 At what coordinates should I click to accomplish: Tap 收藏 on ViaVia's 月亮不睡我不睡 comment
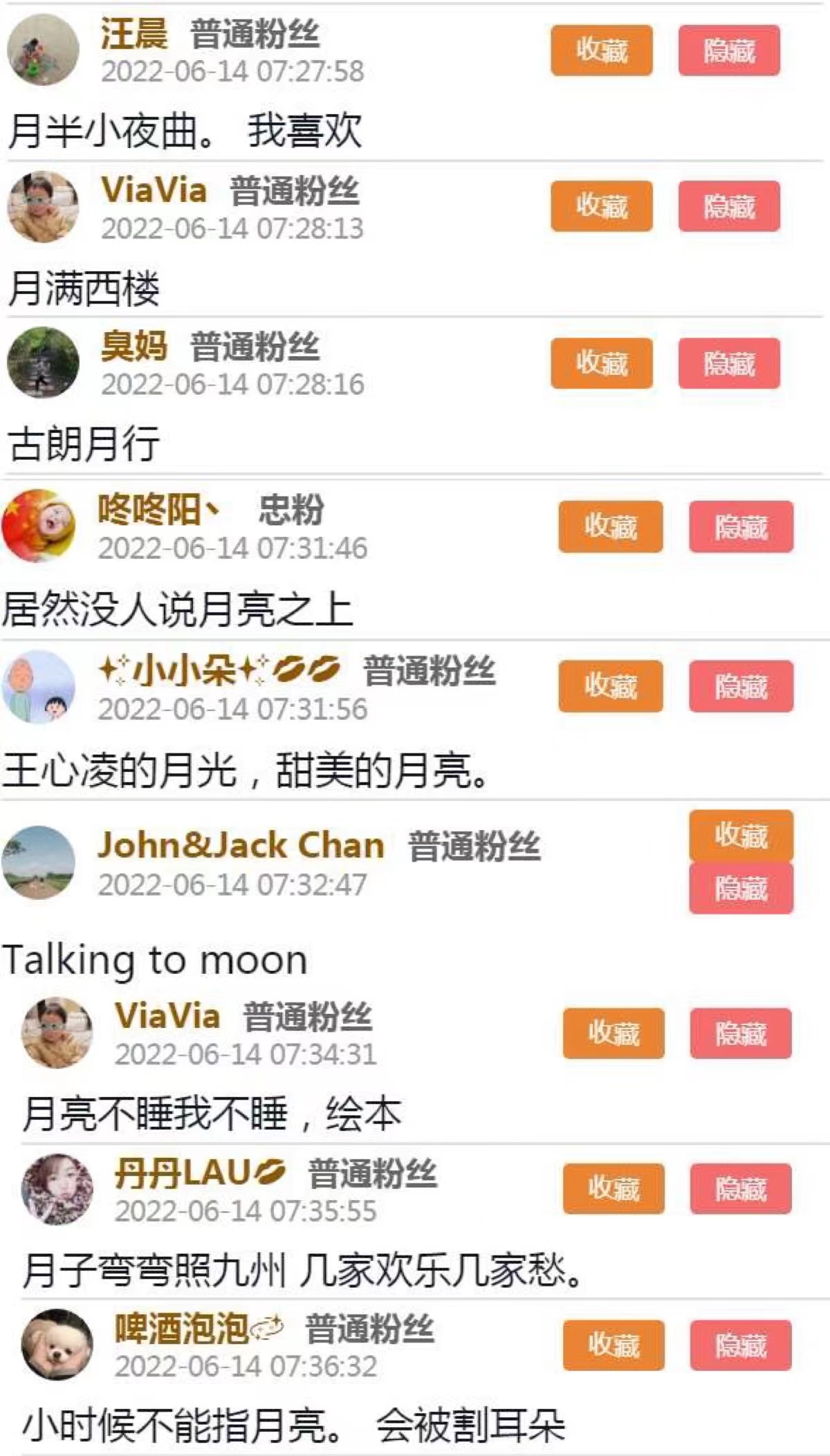pyautogui.click(x=614, y=1033)
